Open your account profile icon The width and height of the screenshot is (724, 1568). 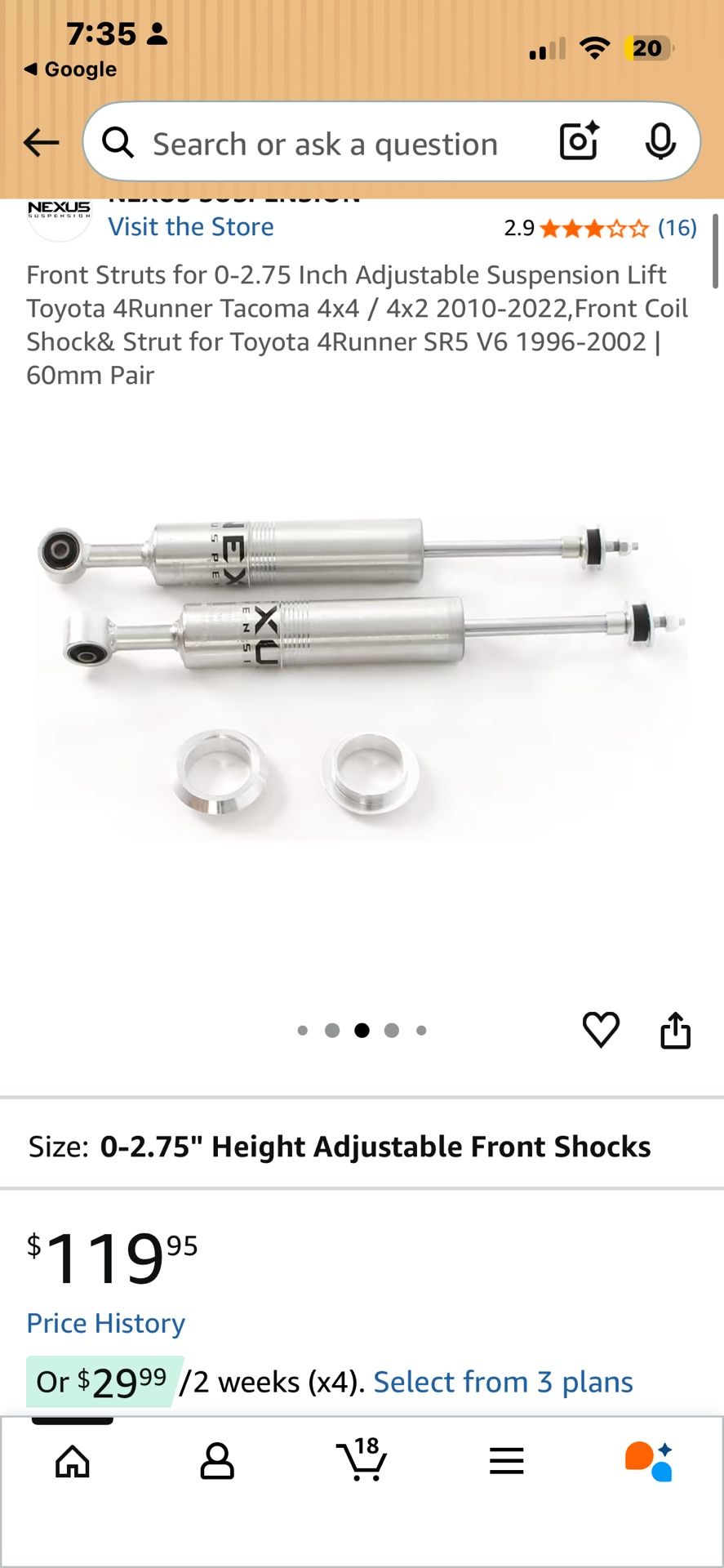[217, 1462]
